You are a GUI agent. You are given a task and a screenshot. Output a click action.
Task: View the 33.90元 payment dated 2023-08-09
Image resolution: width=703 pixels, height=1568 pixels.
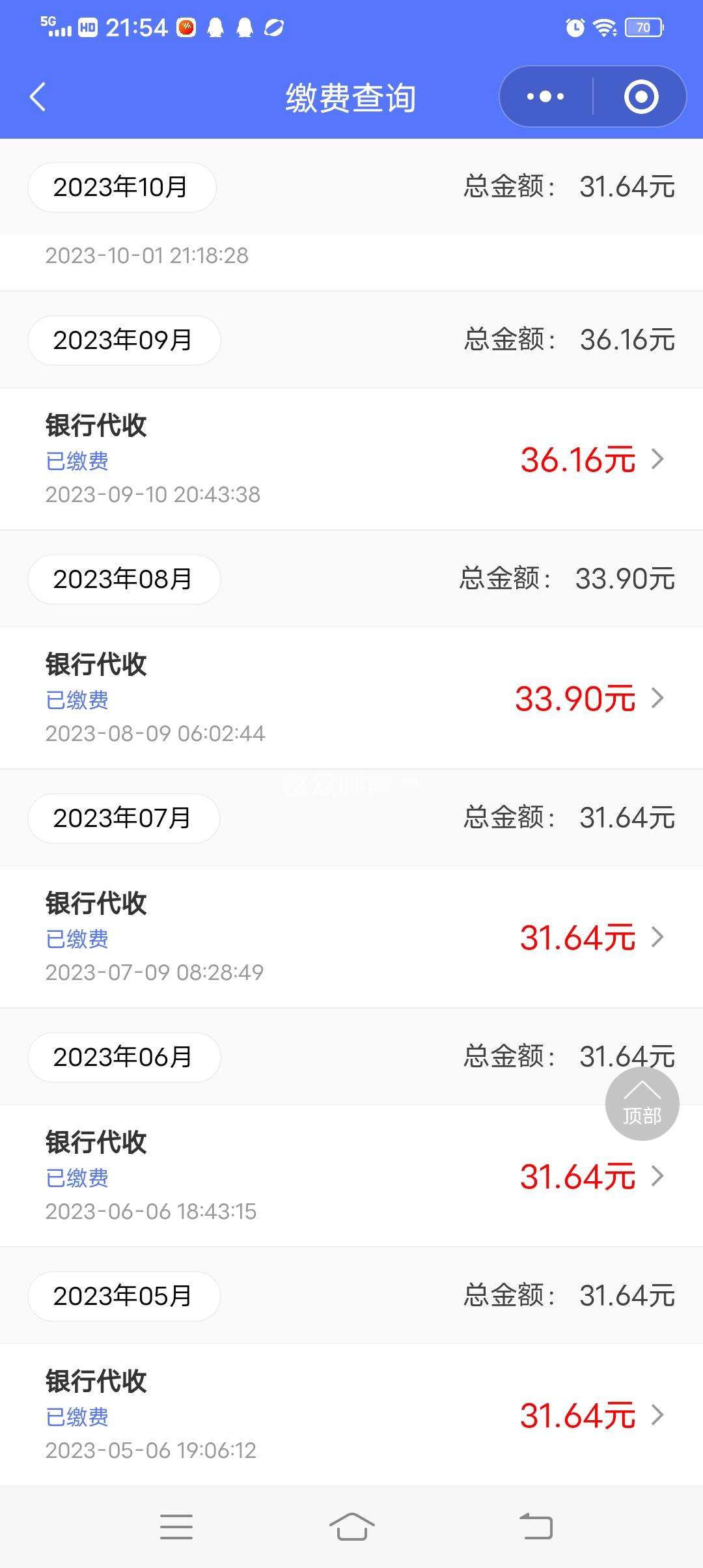point(351,699)
